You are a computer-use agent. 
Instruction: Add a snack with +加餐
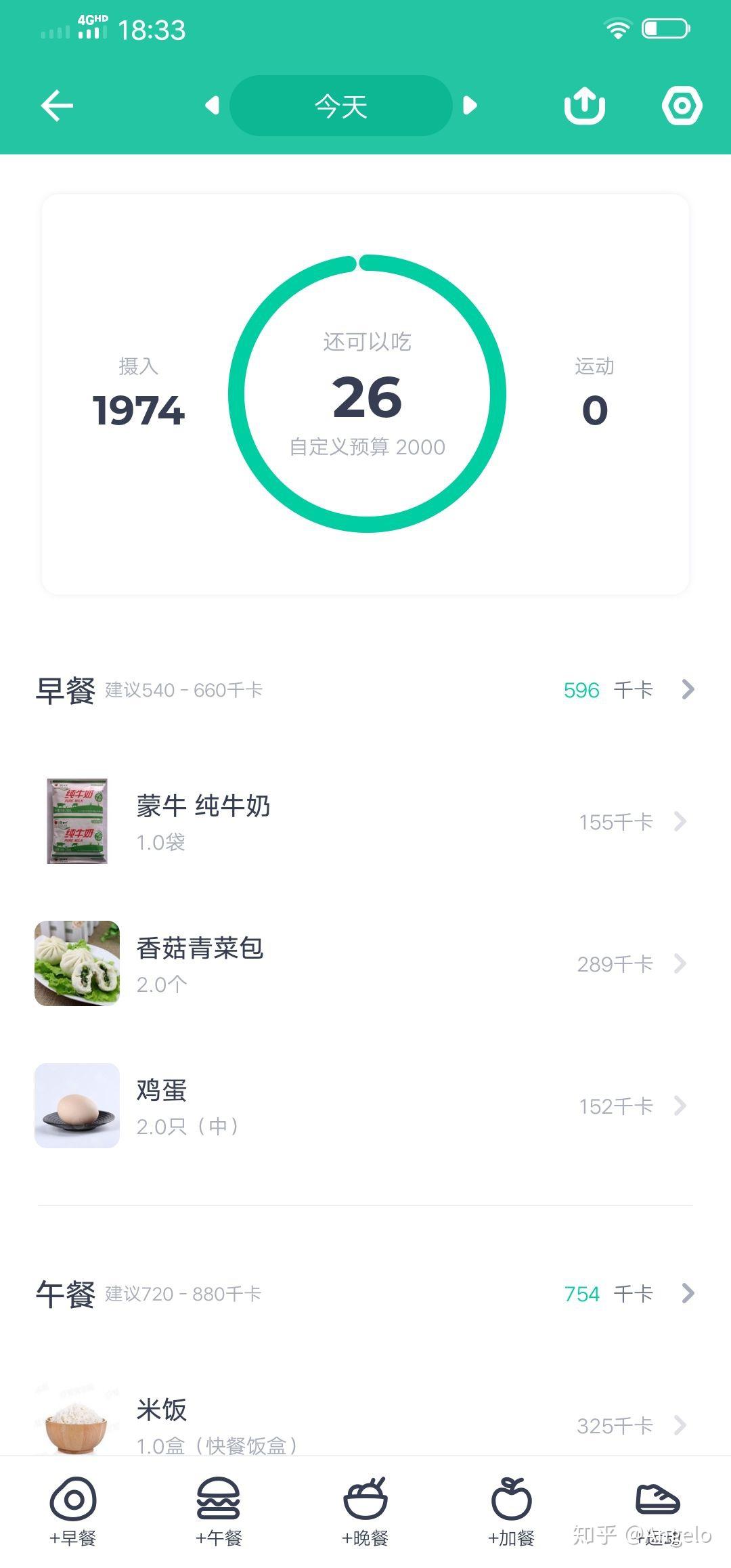[x=512, y=1511]
